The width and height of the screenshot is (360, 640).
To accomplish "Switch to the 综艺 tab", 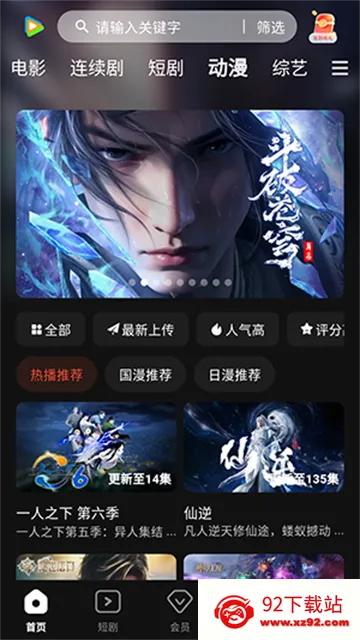I will click(x=290, y=68).
